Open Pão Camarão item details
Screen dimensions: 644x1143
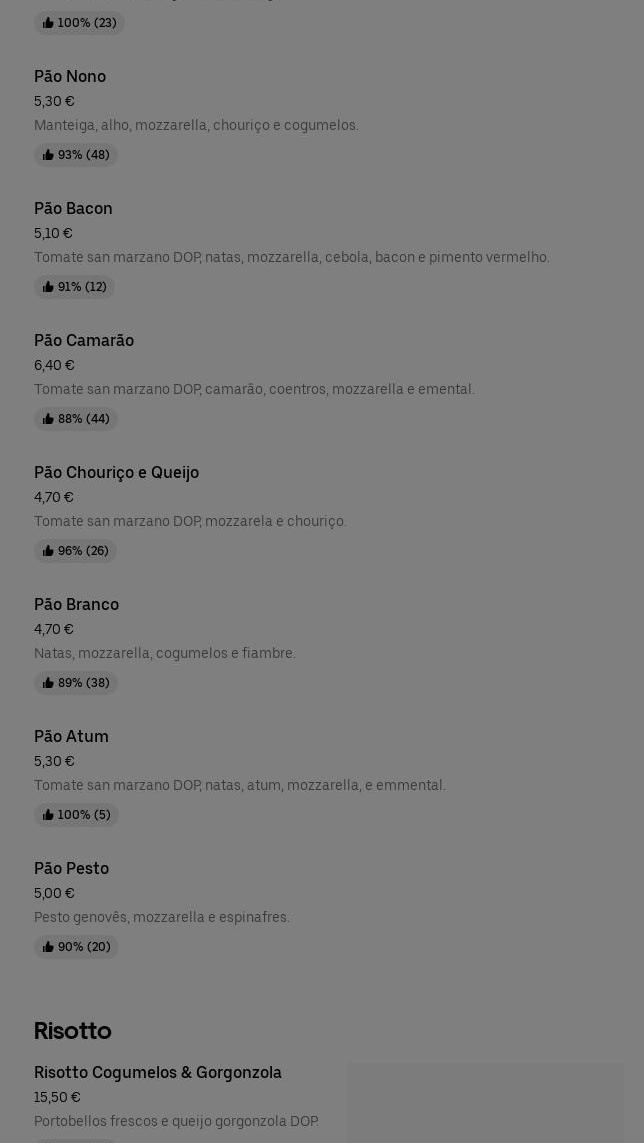click(84, 341)
